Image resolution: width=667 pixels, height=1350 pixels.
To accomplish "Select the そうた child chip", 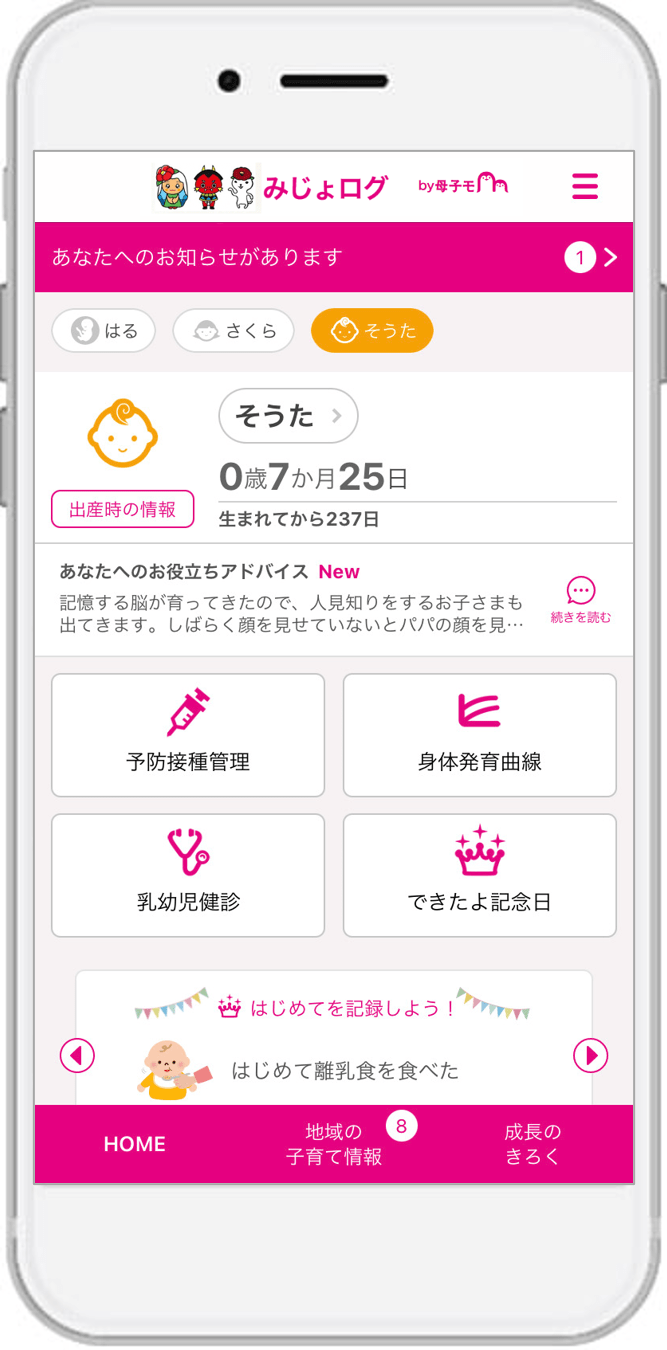I will coord(372,331).
